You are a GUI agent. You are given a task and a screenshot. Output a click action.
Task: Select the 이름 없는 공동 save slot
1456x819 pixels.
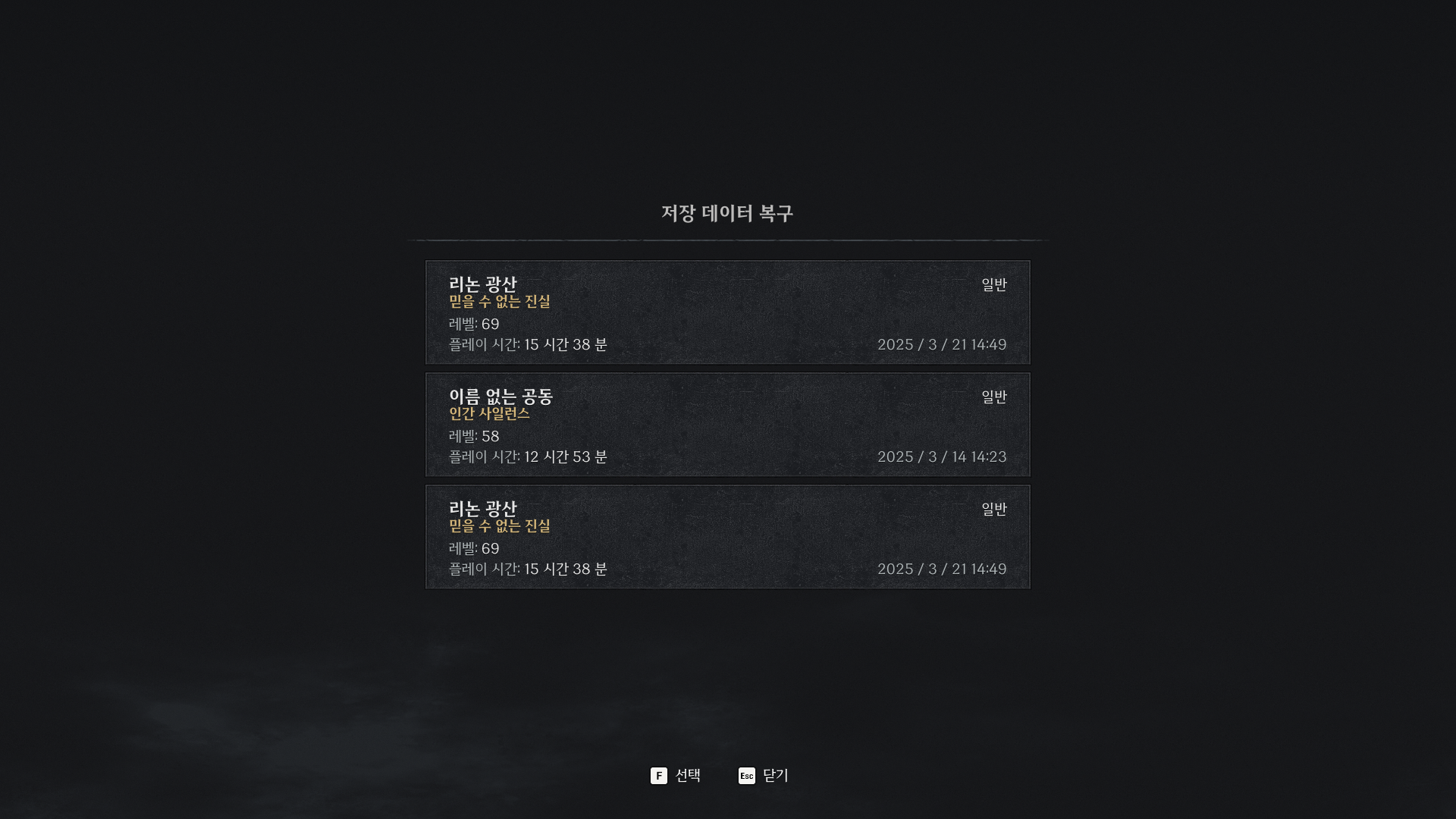(x=727, y=425)
